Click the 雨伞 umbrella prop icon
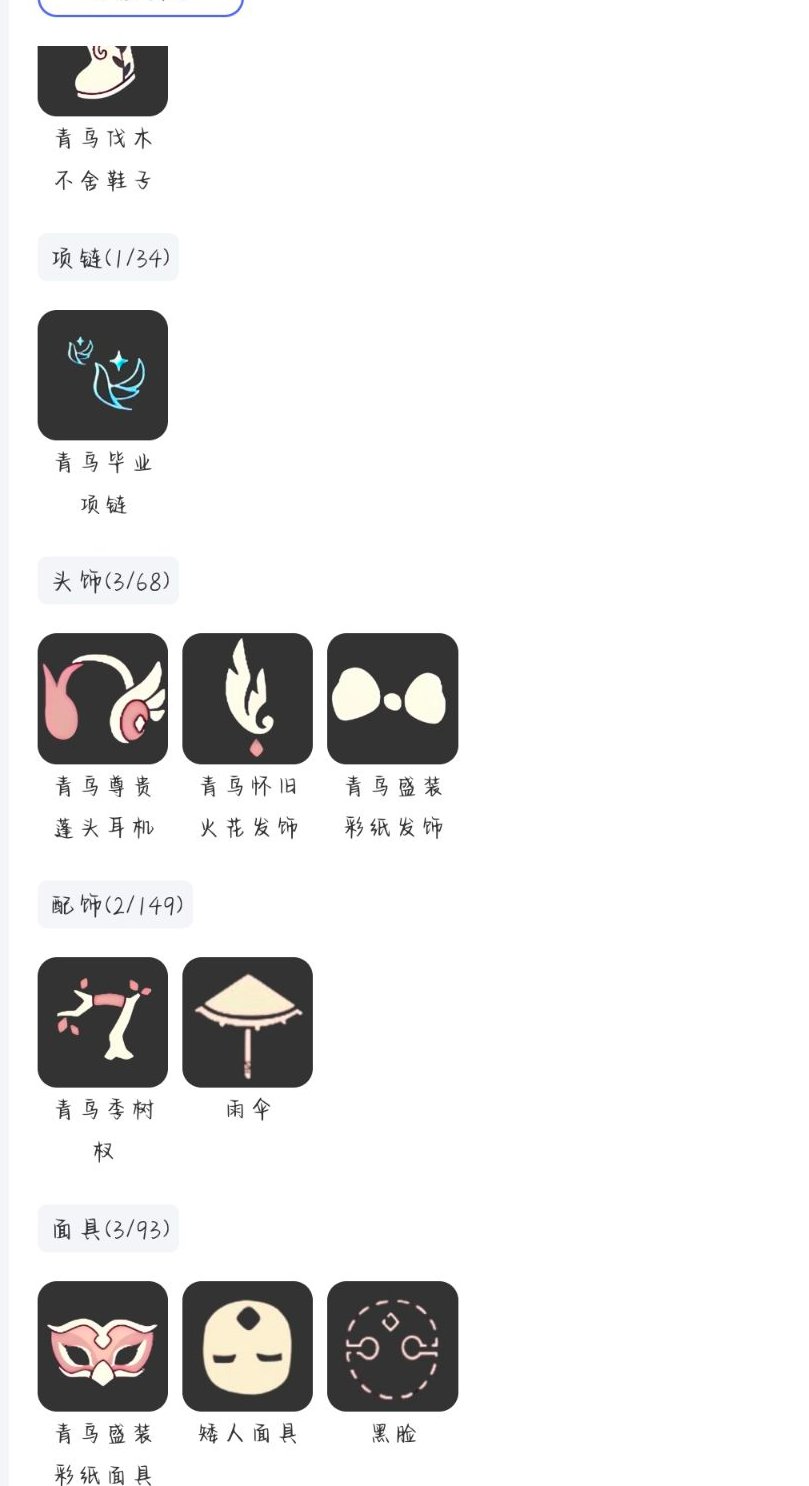Image resolution: width=809 pixels, height=1486 pixels. pos(247,1022)
